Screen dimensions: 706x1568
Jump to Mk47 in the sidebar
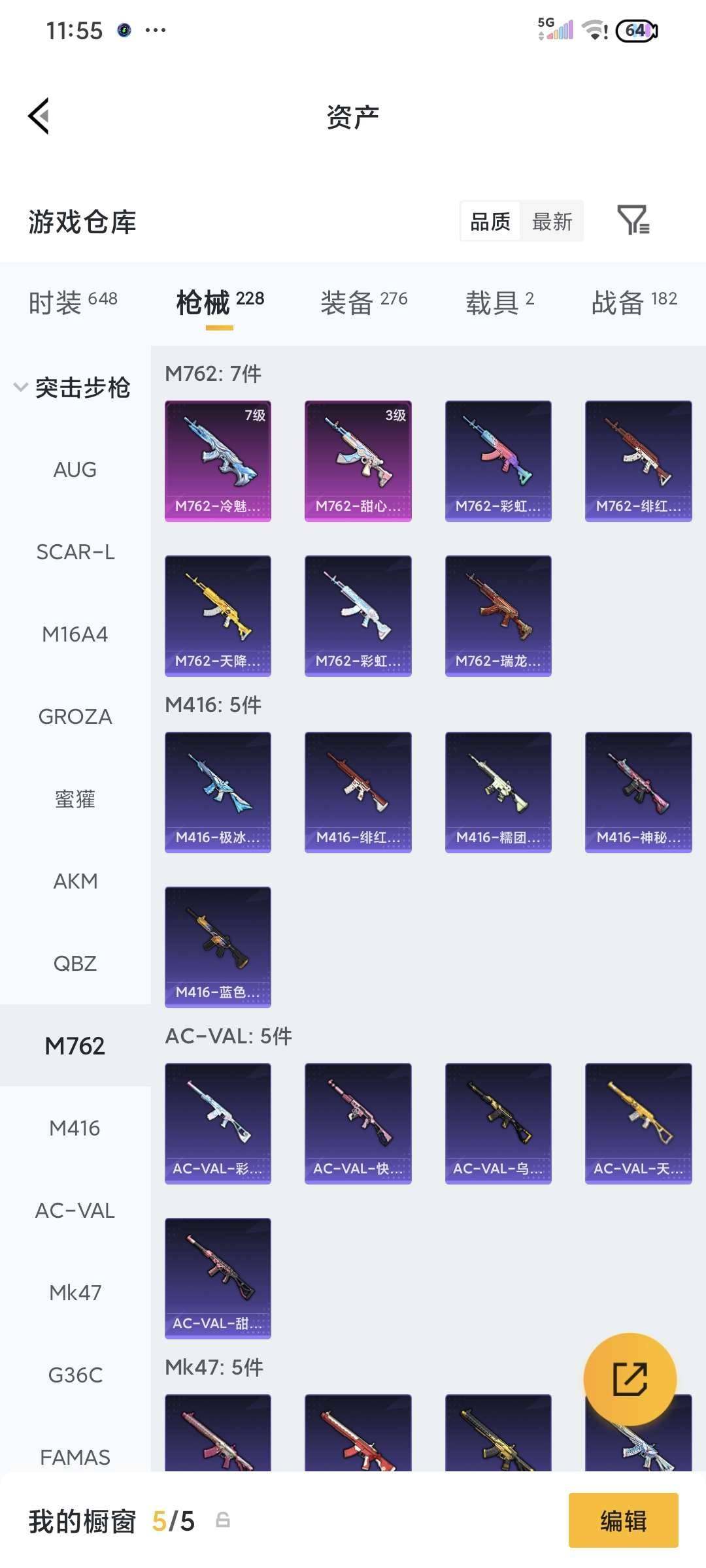pos(75,1293)
